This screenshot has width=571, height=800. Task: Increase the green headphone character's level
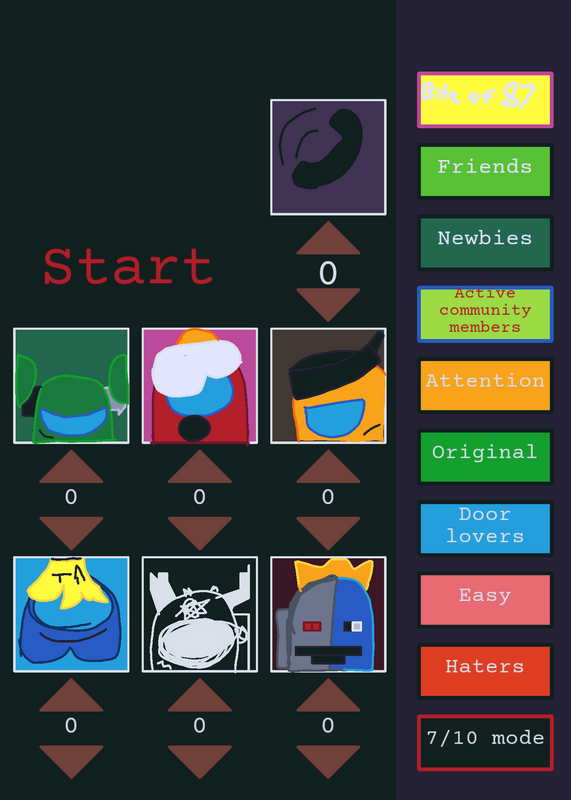tap(71, 467)
